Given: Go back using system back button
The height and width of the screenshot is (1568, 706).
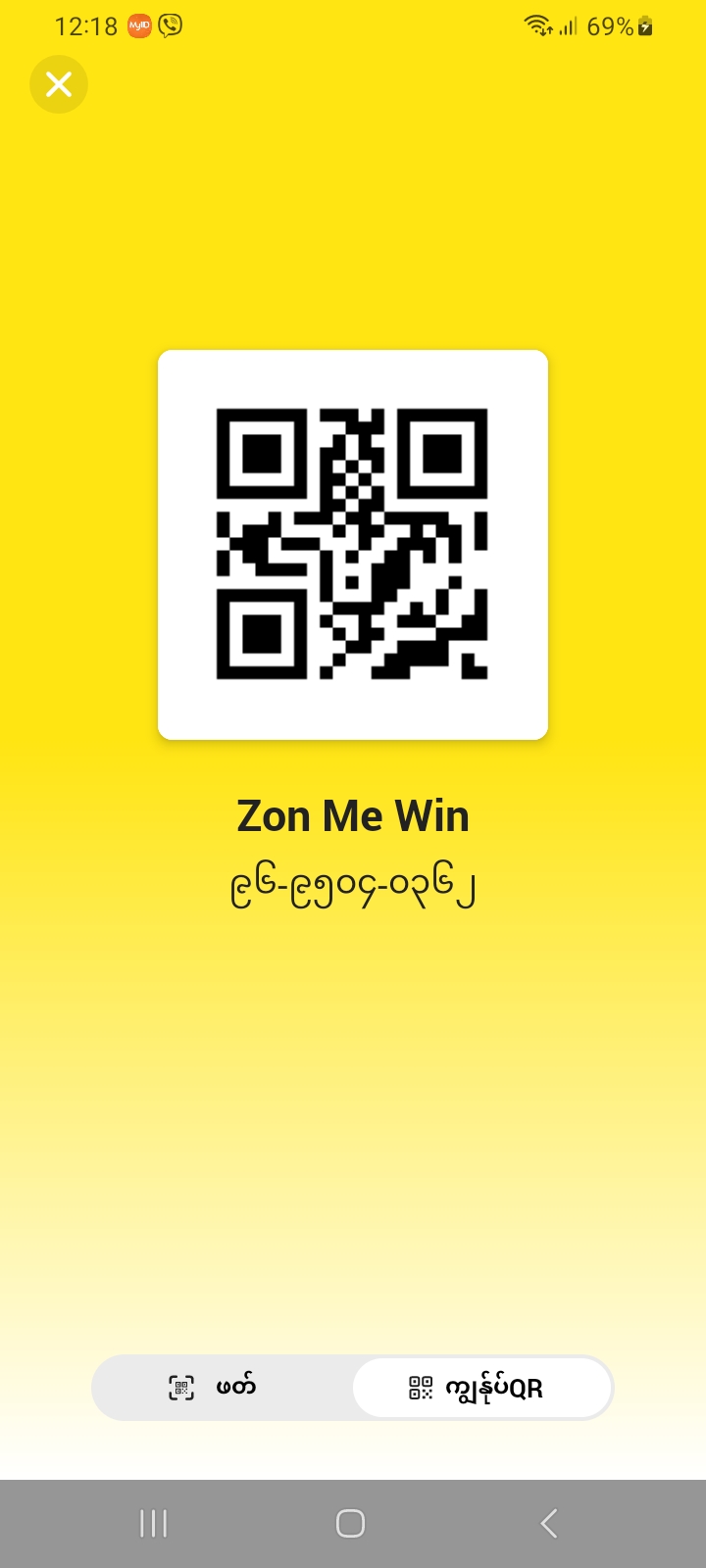Looking at the screenshot, I should (x=549, y=1523).
